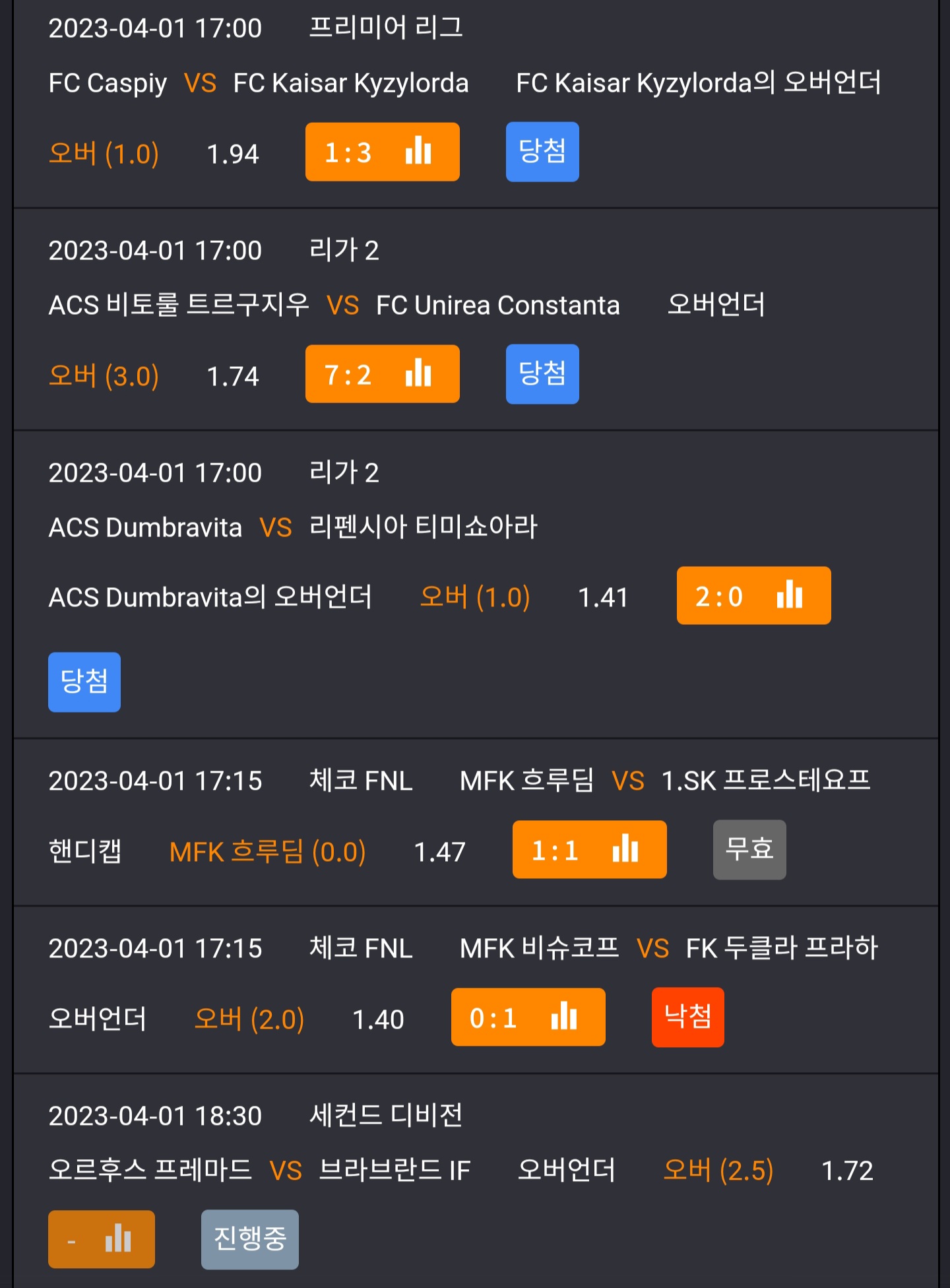The image size is (950, 1288).
Task: Open stats for the in-progress 오르후스 프레마드 match
Action: coord(102,1239)
